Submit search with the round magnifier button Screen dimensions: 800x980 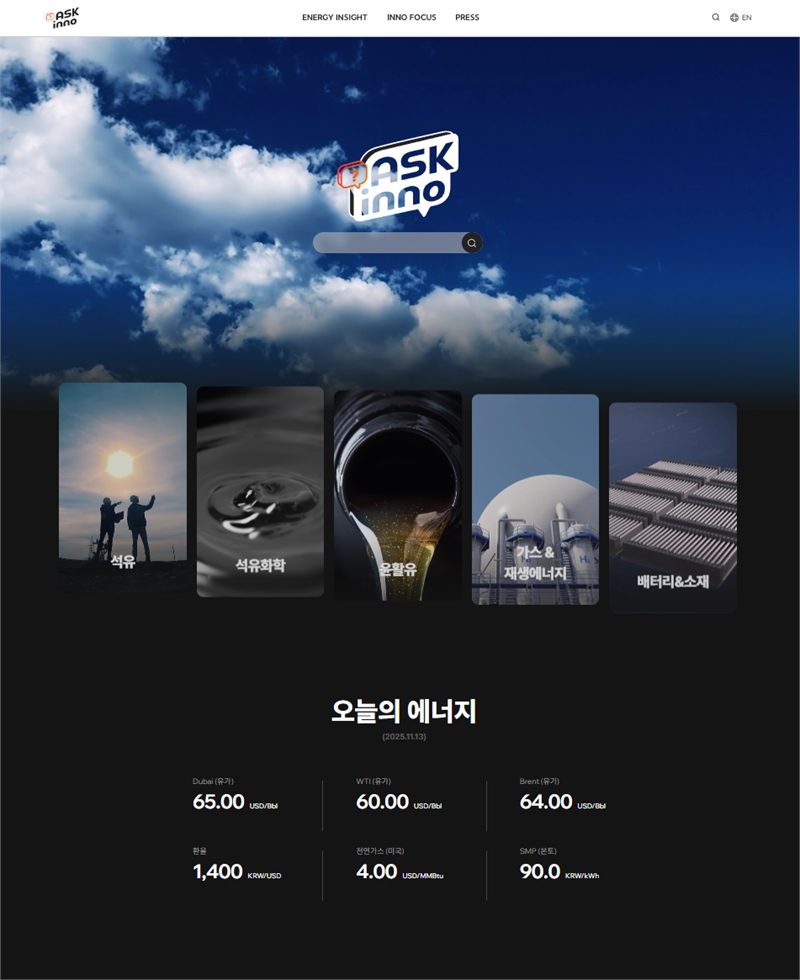[472, 243]
